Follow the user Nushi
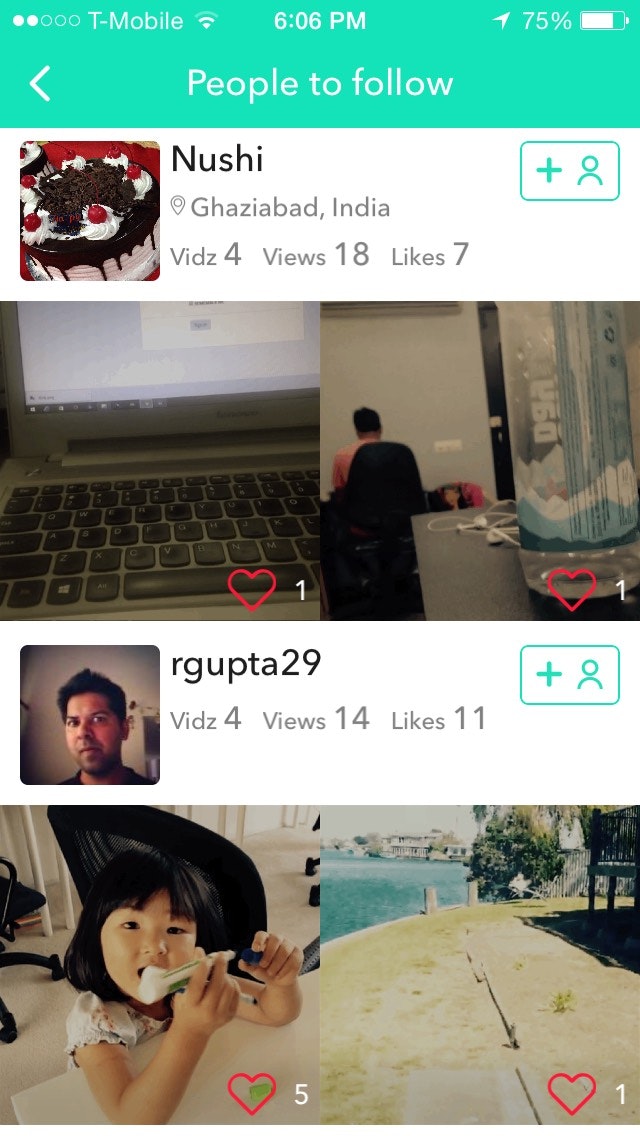 [x=569, y=171]
